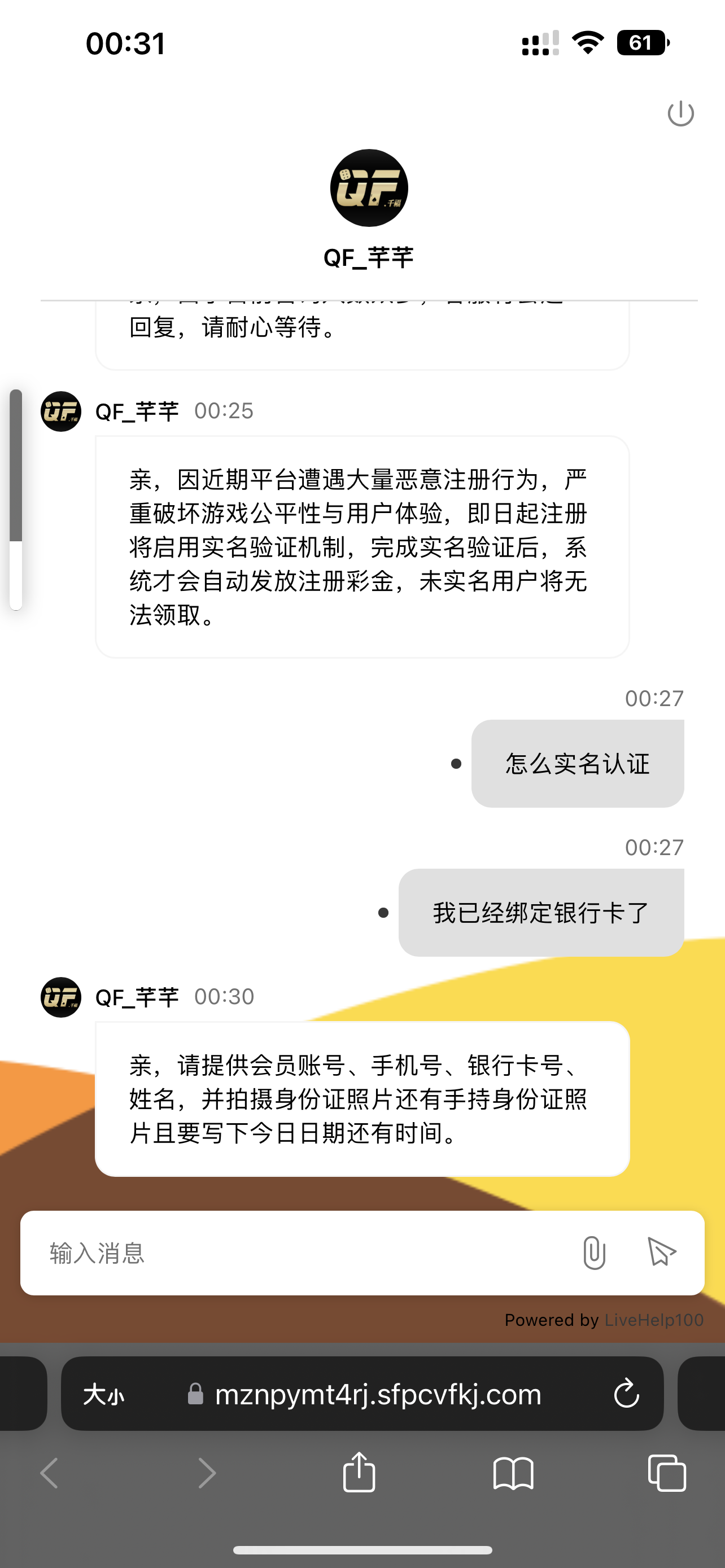Attach a file with paperclip icon
The width and height of the screenshot is (725, 1568).
[593, 1253]
